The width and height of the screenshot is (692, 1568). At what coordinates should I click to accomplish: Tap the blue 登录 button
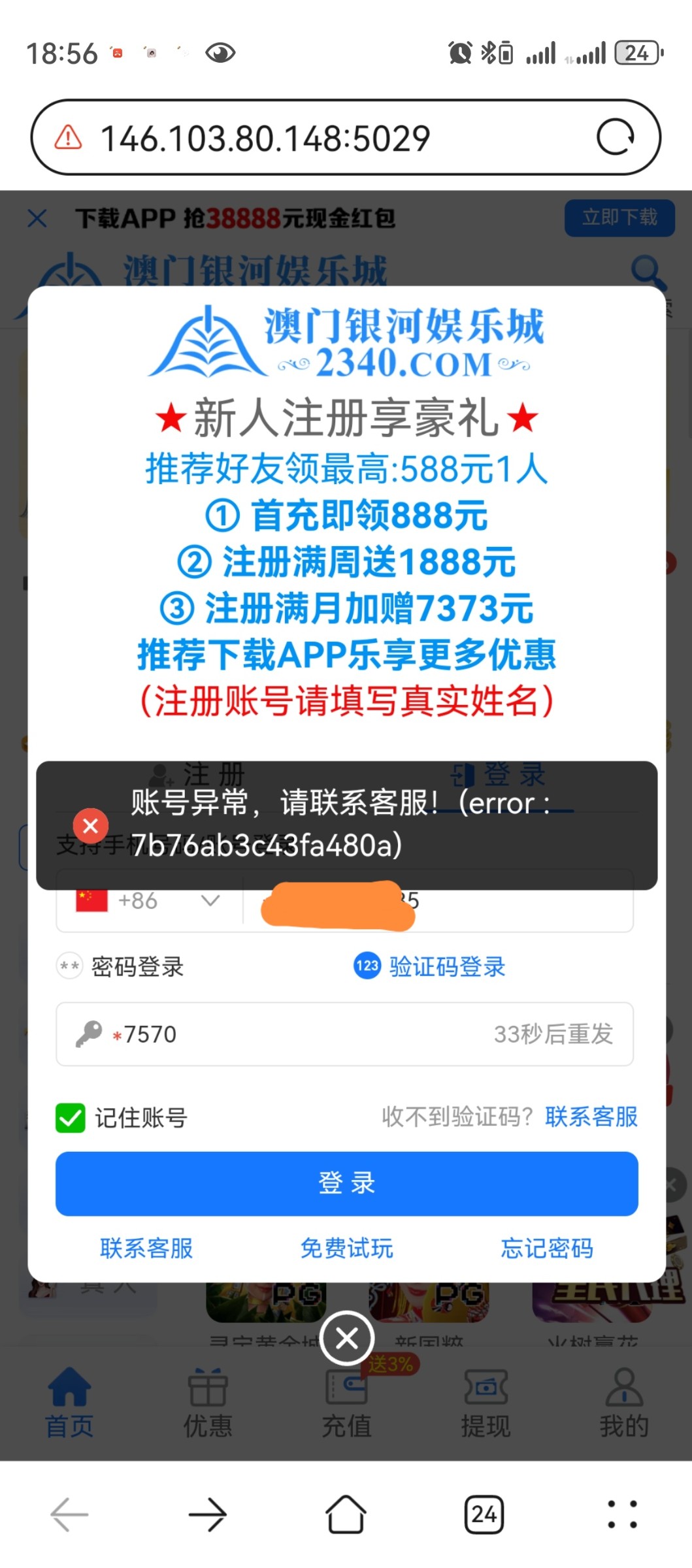(x=347, y=1183)
